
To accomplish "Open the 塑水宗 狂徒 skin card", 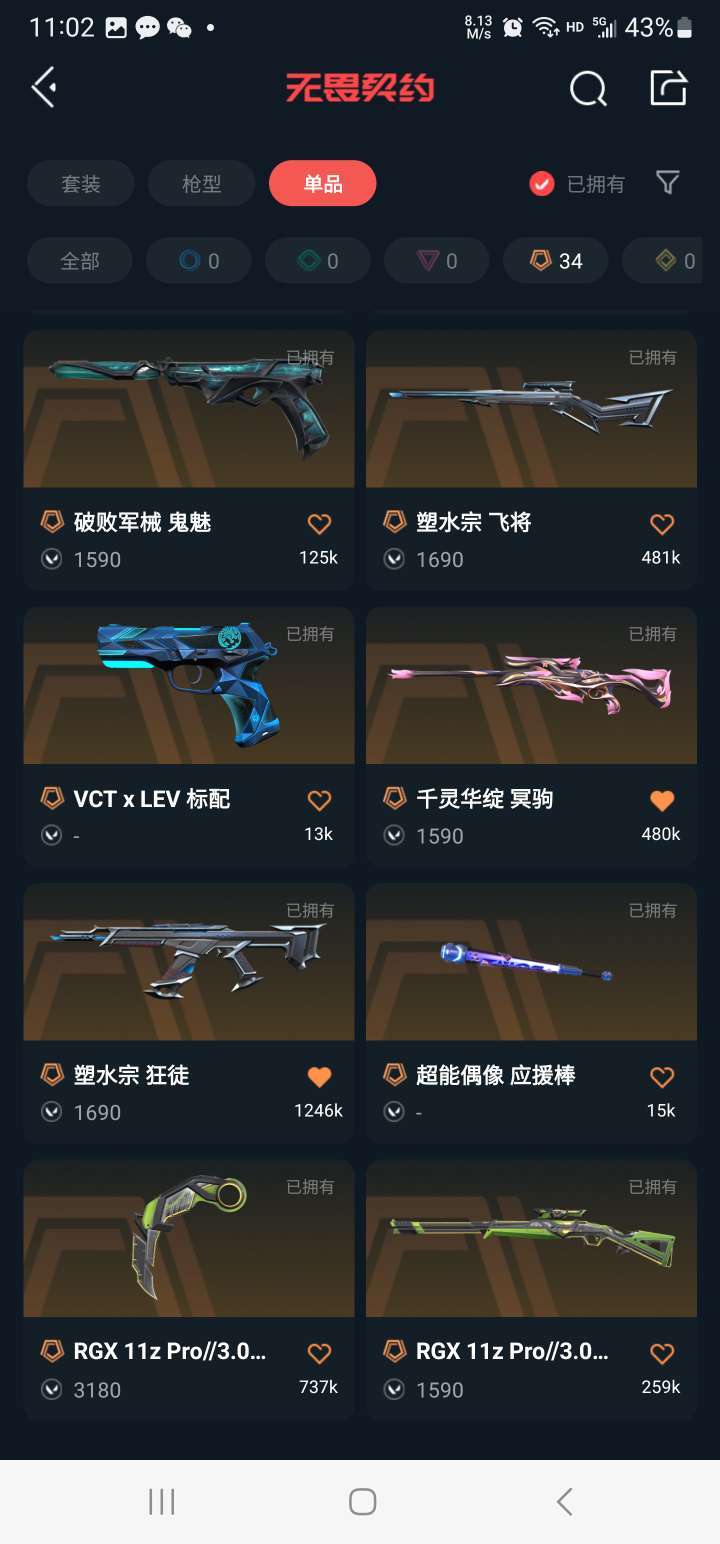I will click(189, 1012).
